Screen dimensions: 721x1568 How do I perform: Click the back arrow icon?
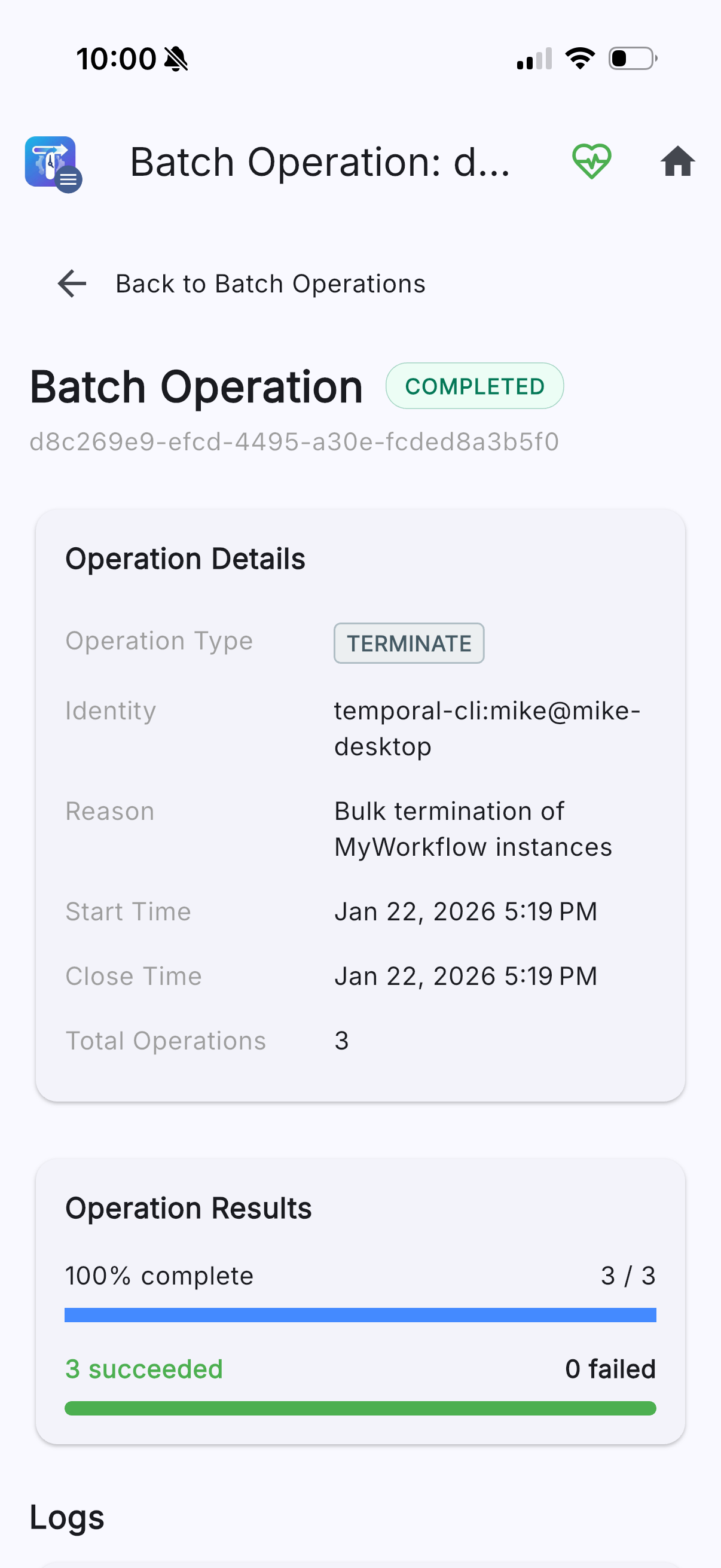(x=71, y=283)
